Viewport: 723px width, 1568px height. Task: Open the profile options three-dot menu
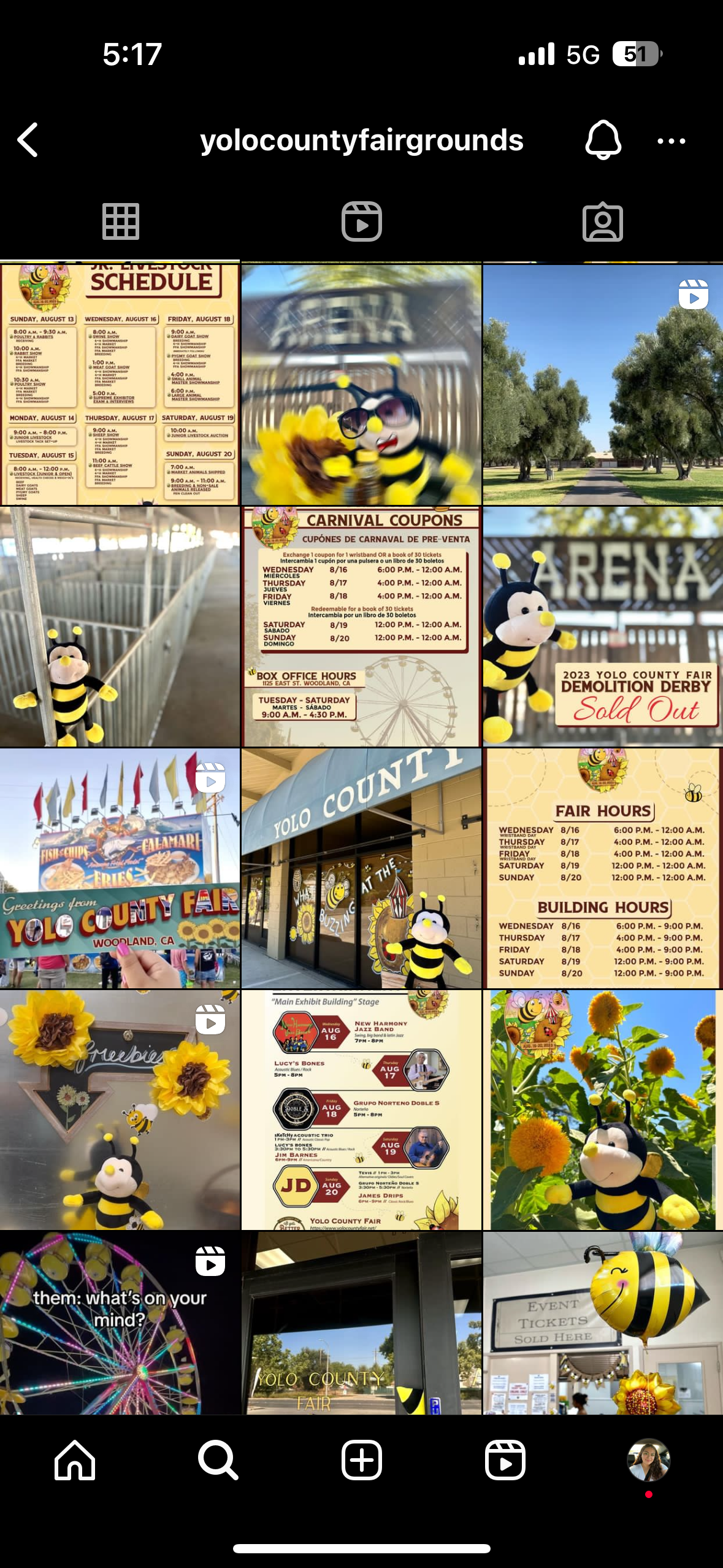(670, 140)
